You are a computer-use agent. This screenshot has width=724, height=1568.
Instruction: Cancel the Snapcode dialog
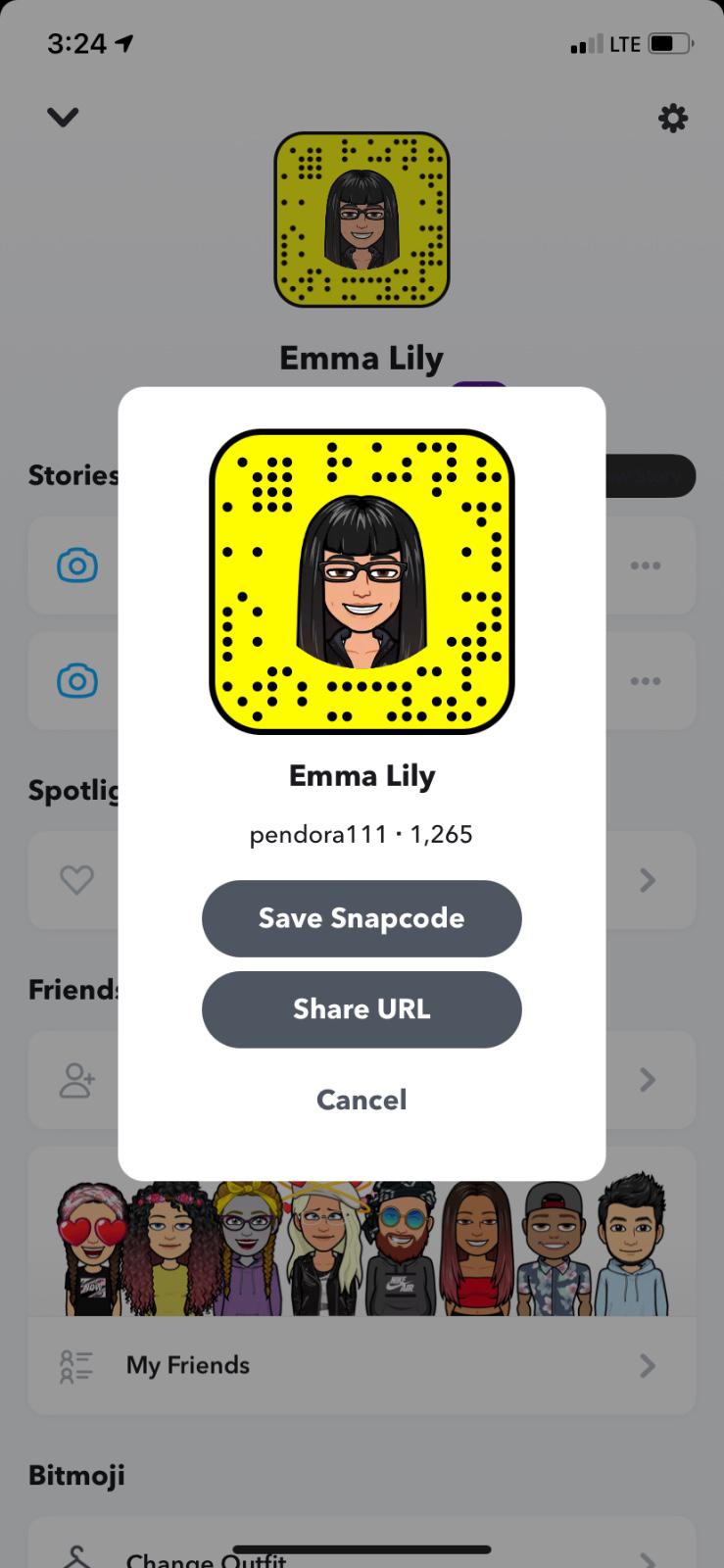pos(362,1100)
